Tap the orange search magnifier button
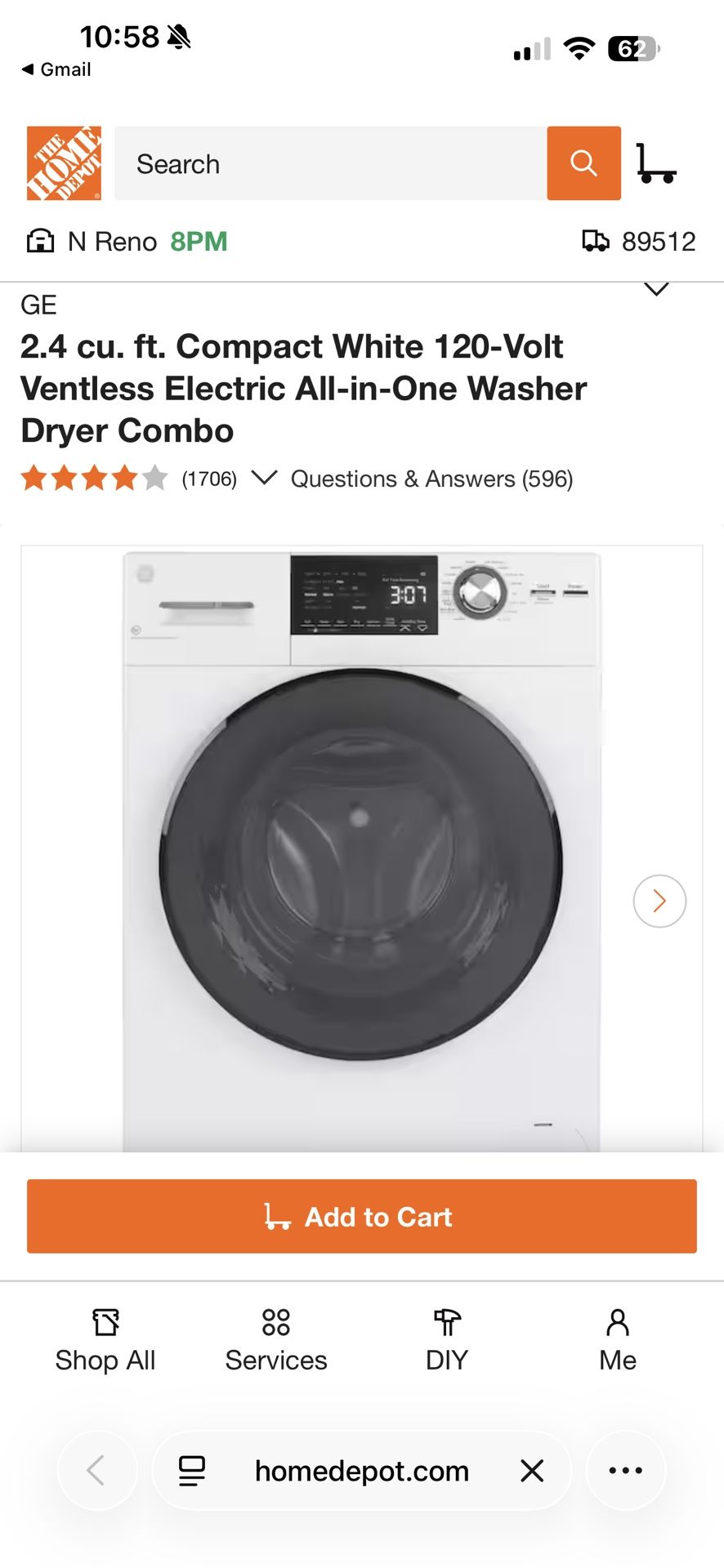 tap(583, 163)
